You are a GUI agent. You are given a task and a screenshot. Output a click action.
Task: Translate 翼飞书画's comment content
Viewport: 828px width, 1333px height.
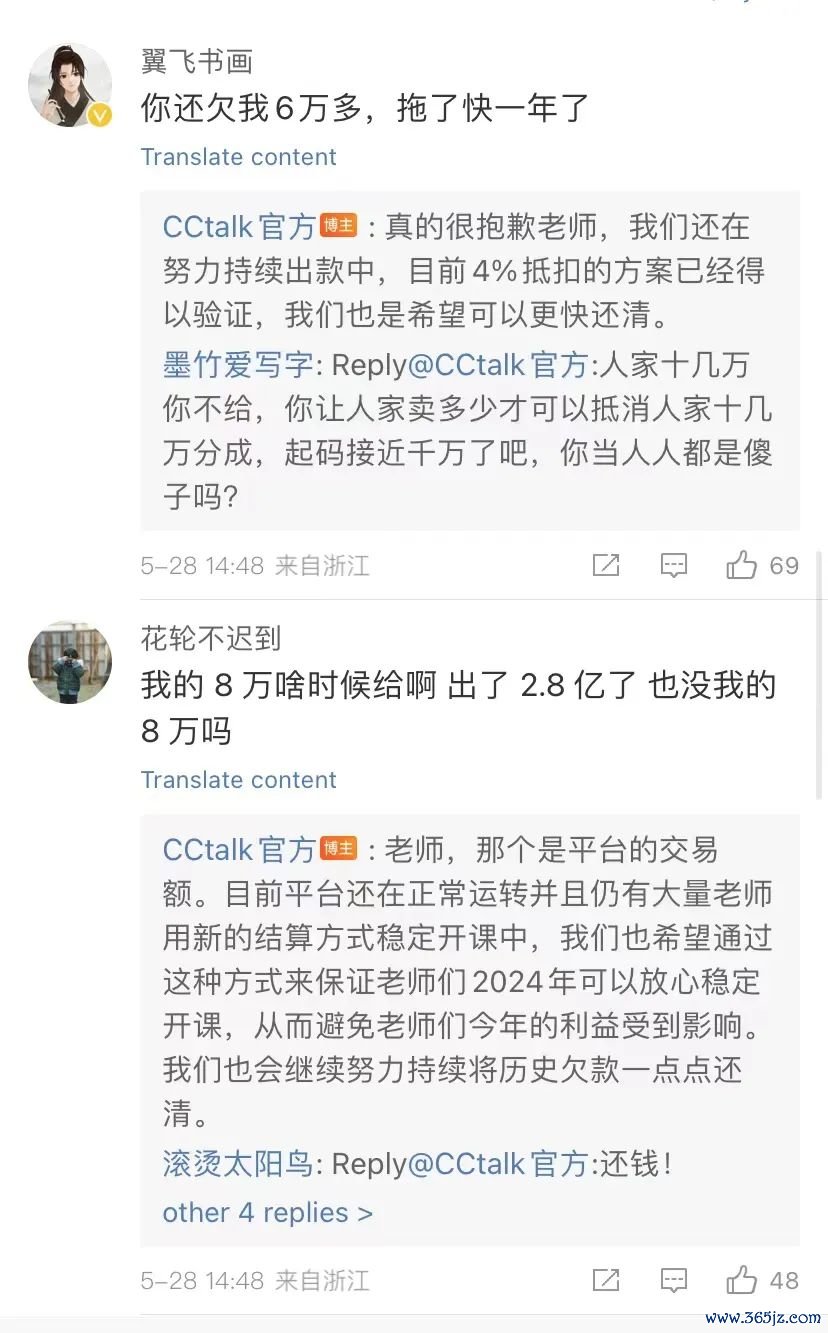click(238, 157)
